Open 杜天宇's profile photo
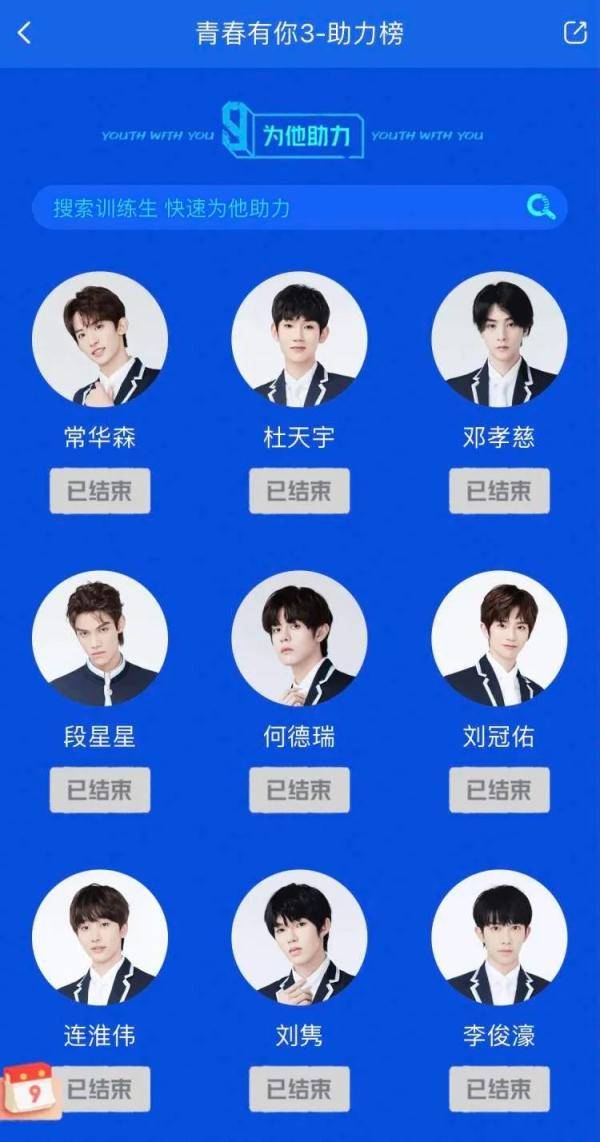The width and height of the screenshot is (600, 1142). pos(299,339)
